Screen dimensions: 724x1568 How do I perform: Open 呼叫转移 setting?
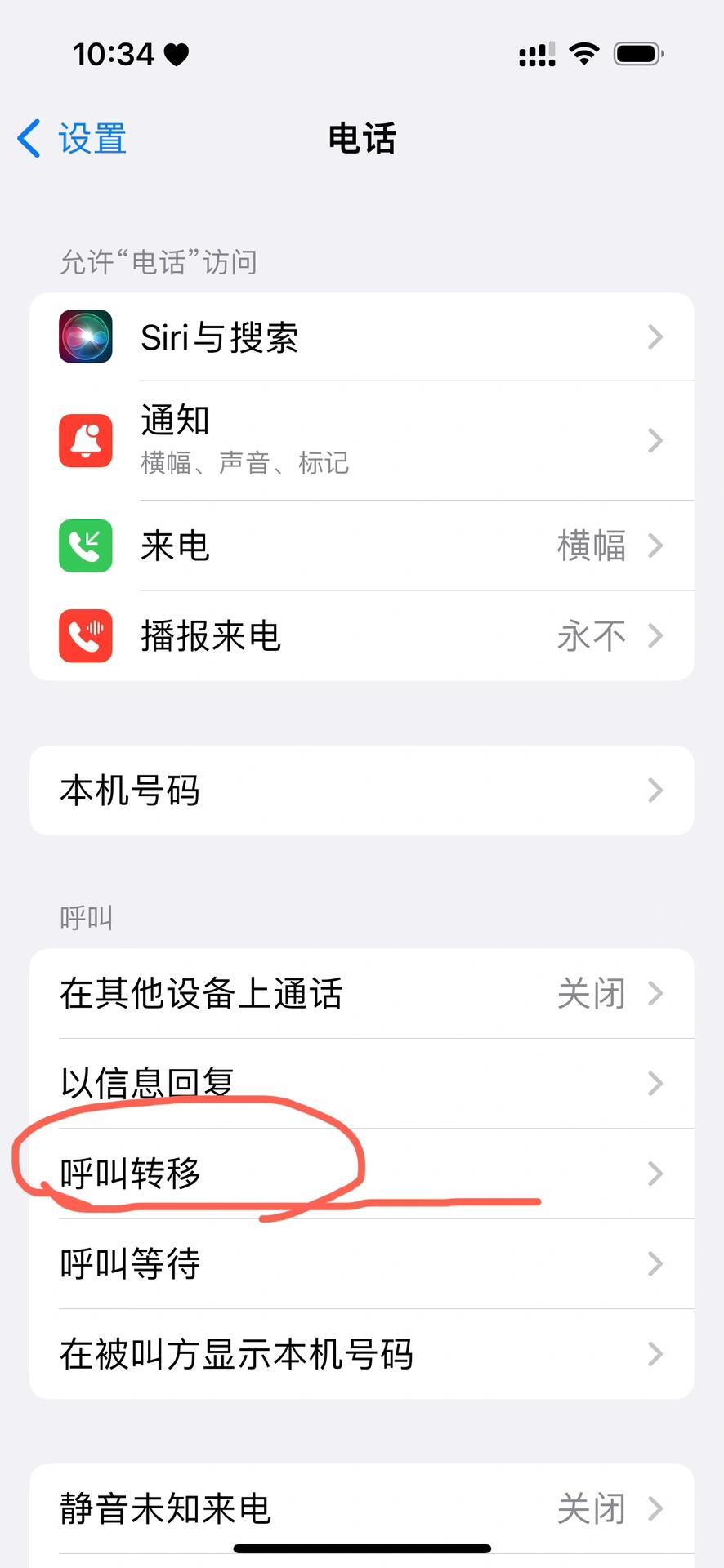(x=361, y=1174)
